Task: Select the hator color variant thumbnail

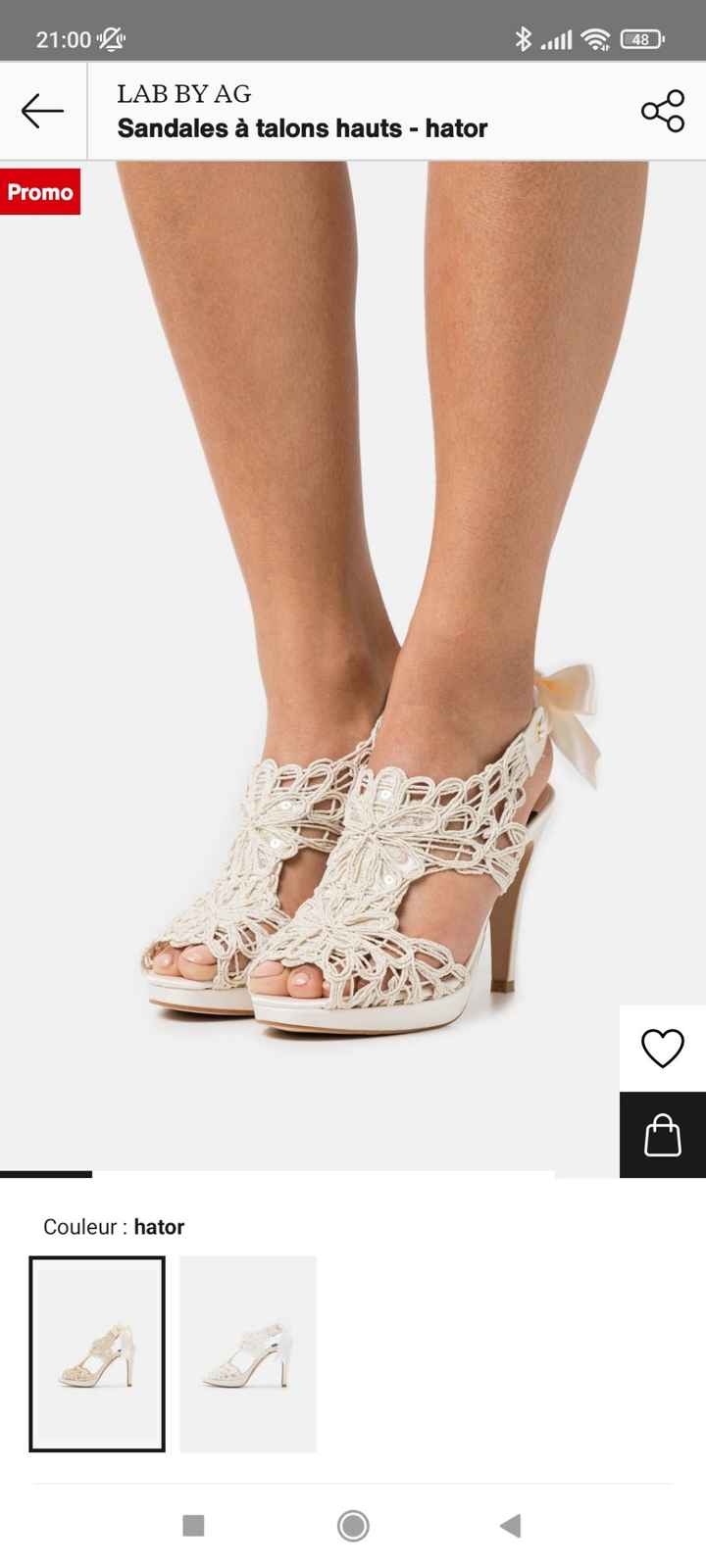Action: point(95,1352)
